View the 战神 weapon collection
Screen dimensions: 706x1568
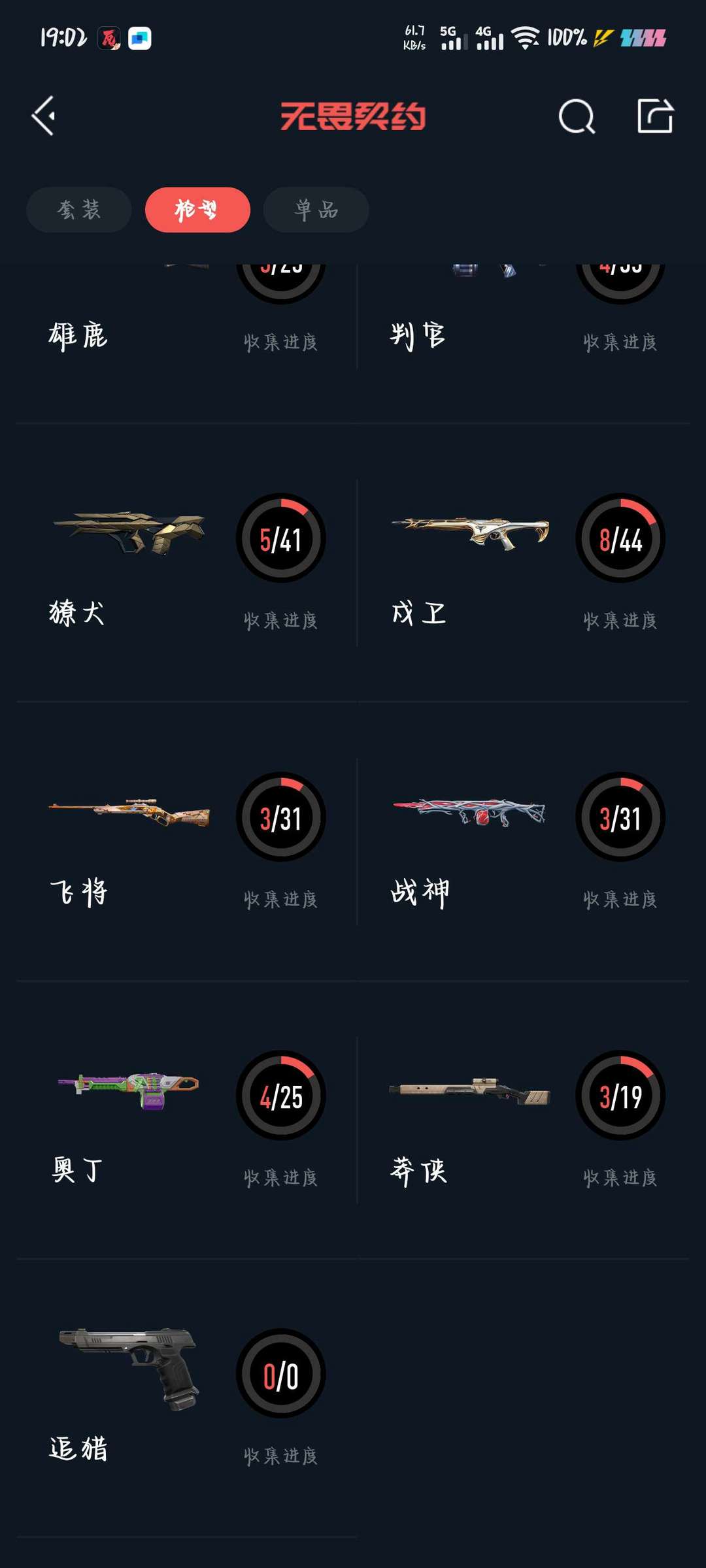[x=523, y=841]
